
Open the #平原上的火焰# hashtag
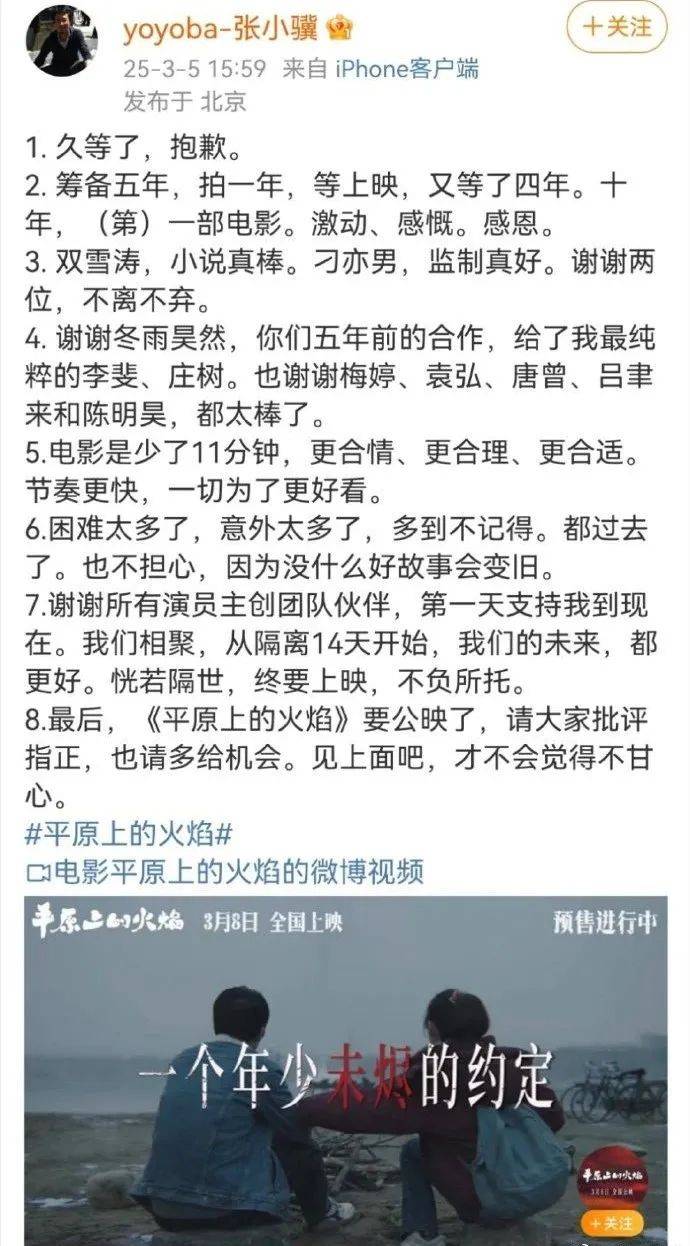(128, 834)
